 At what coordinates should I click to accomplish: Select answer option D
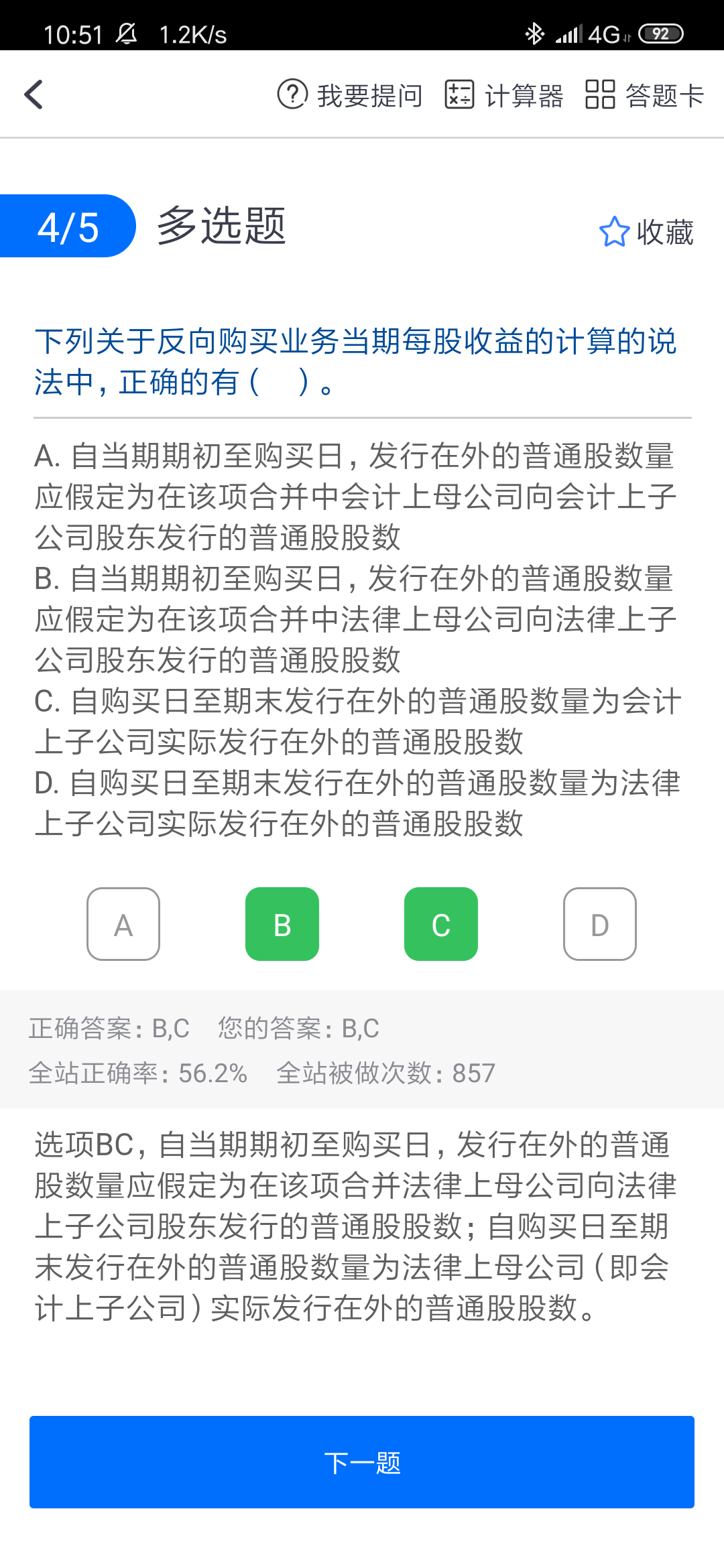tap(600, 924)
